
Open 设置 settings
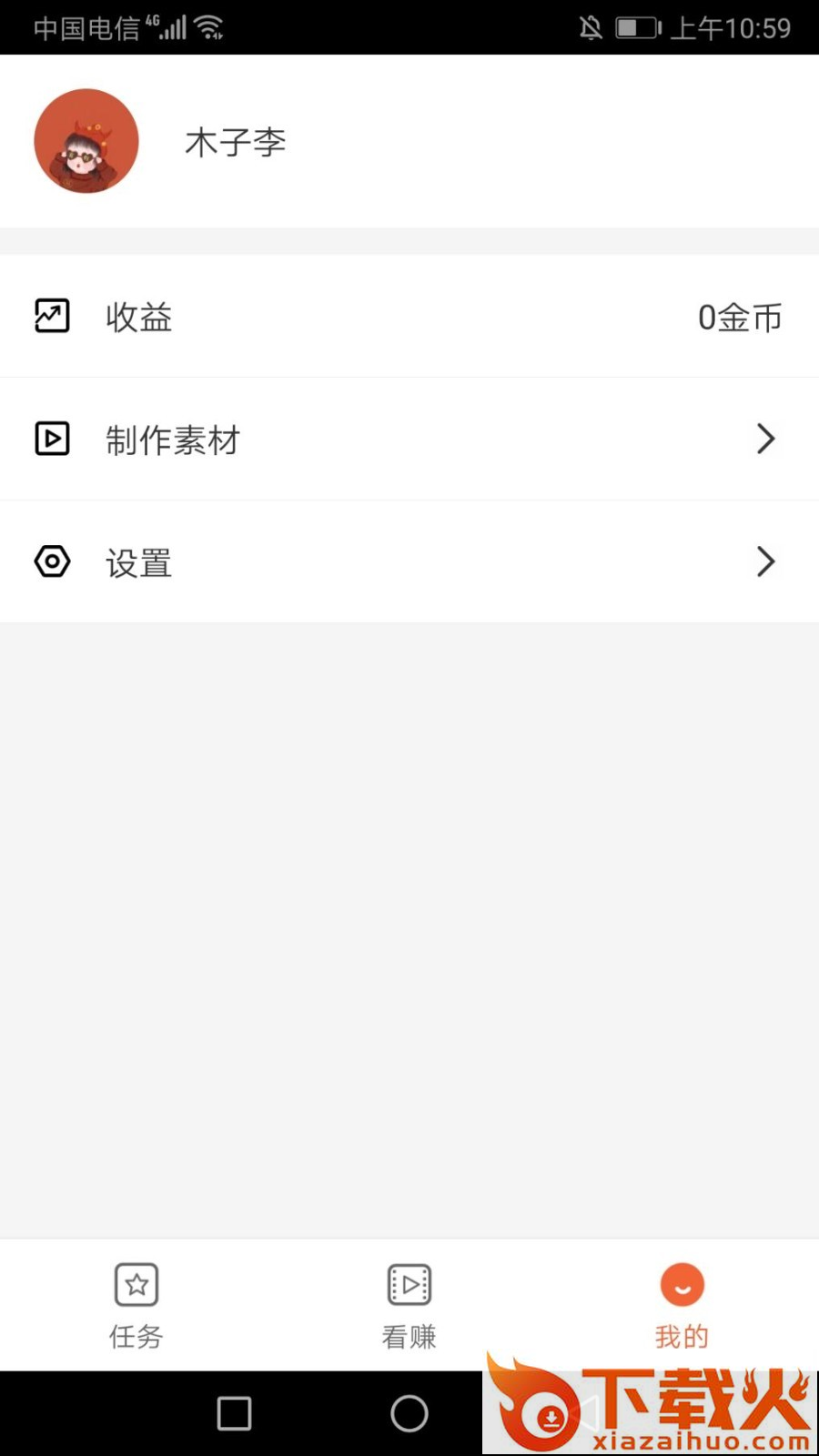pos(409,561)
